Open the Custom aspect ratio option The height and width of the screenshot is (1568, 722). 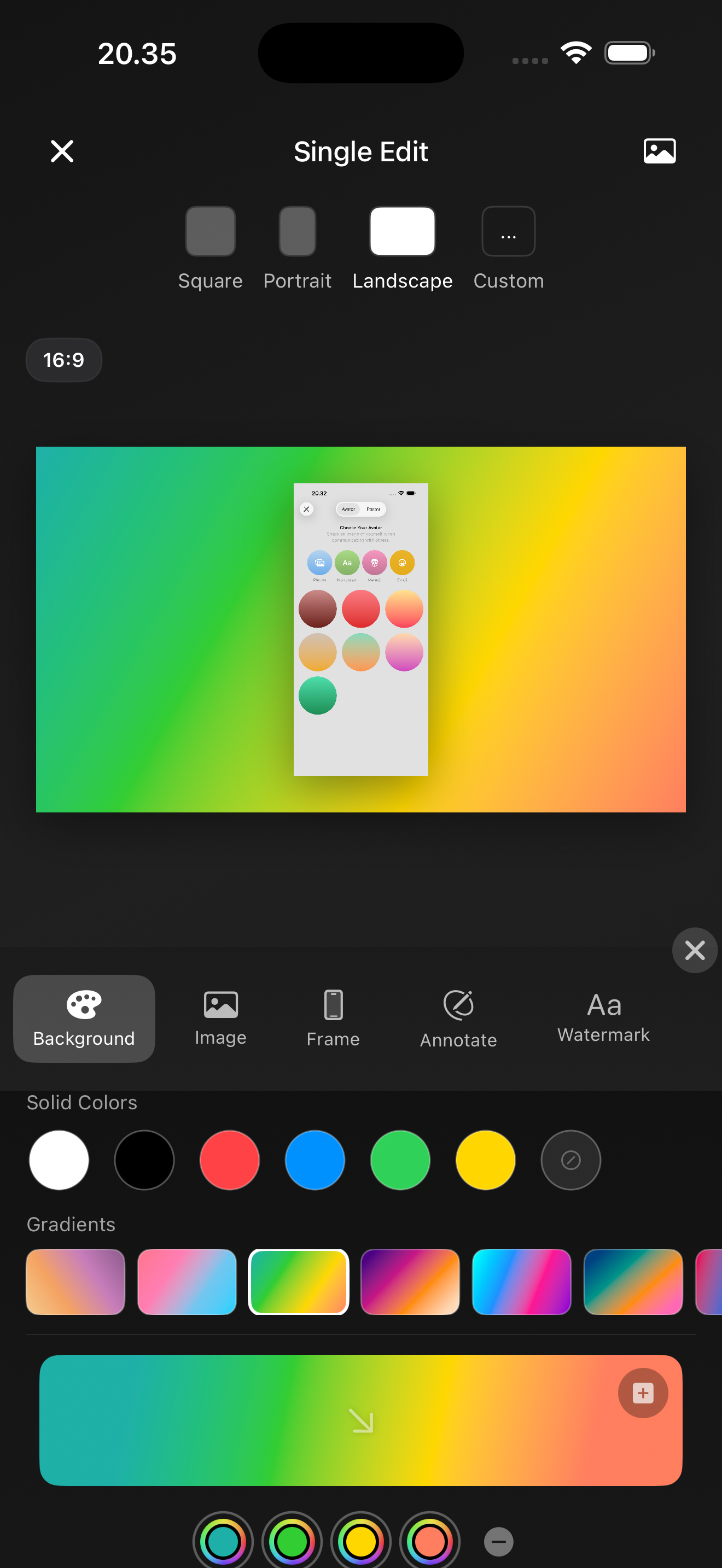[508, 232]
